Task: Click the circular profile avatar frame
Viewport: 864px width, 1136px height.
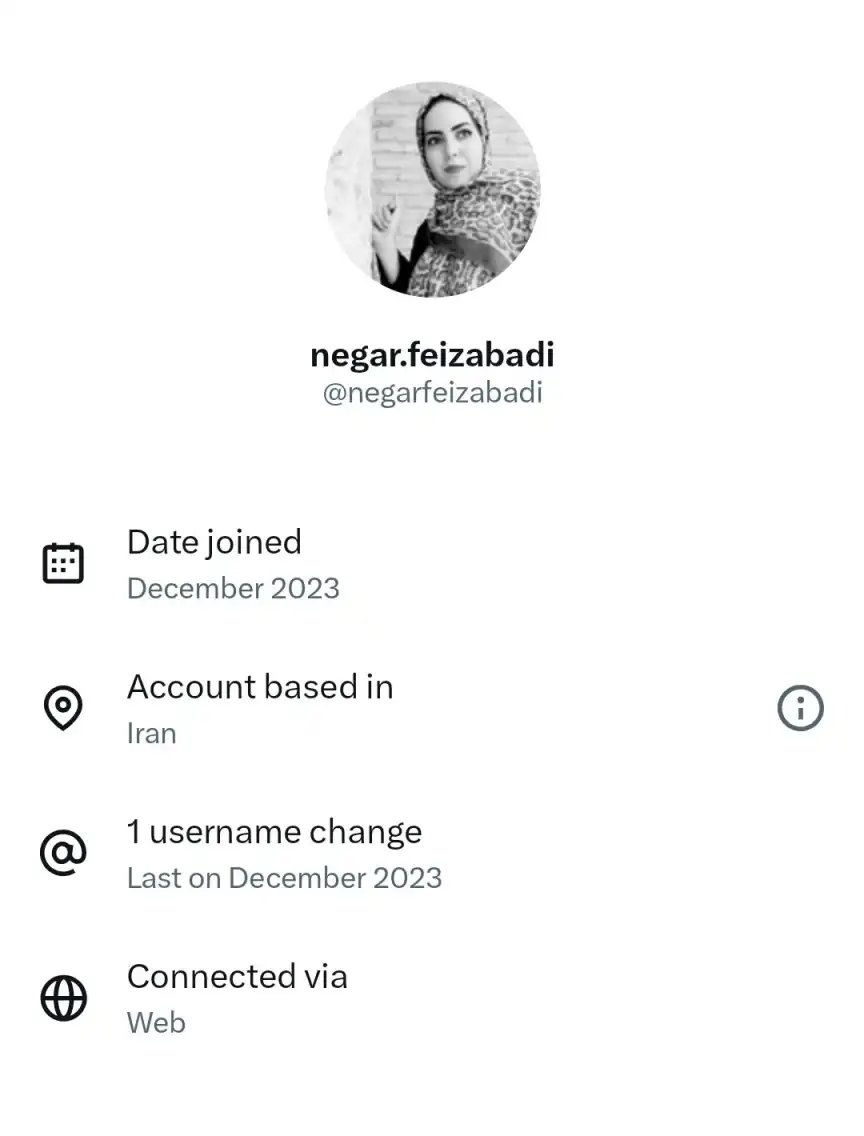Action: click(432, 192)
